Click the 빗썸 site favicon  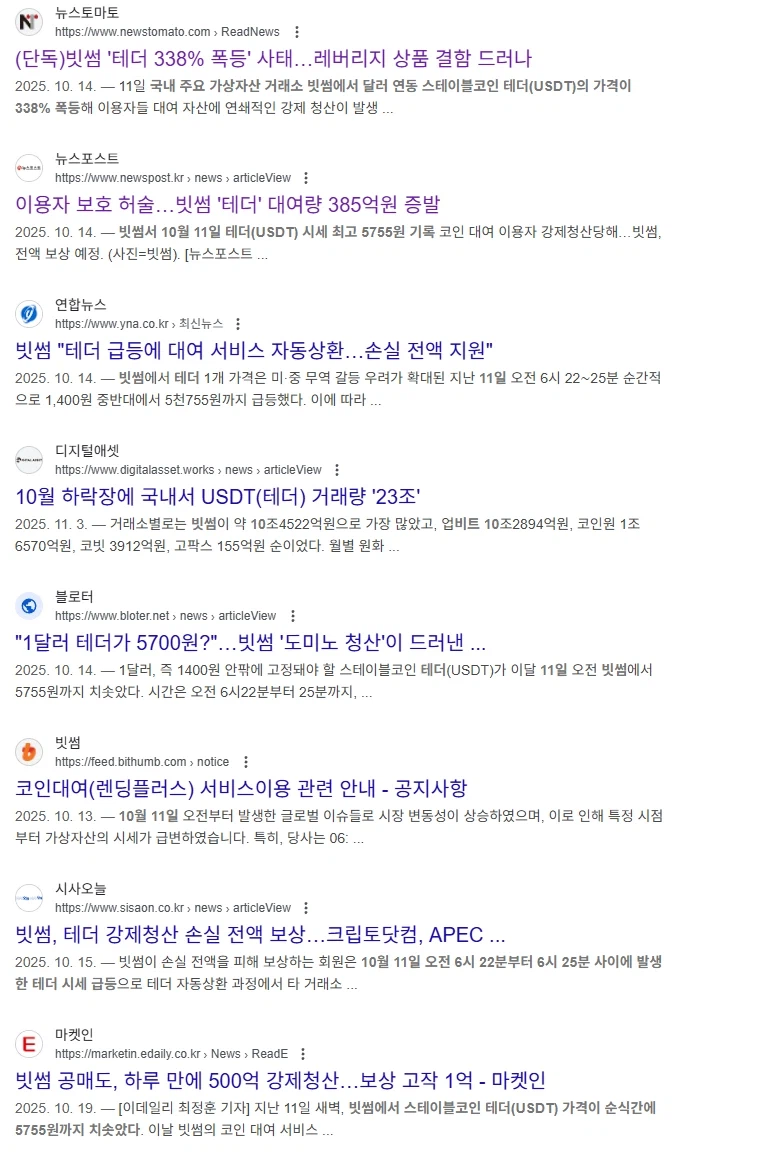click(x=28, y=752)
